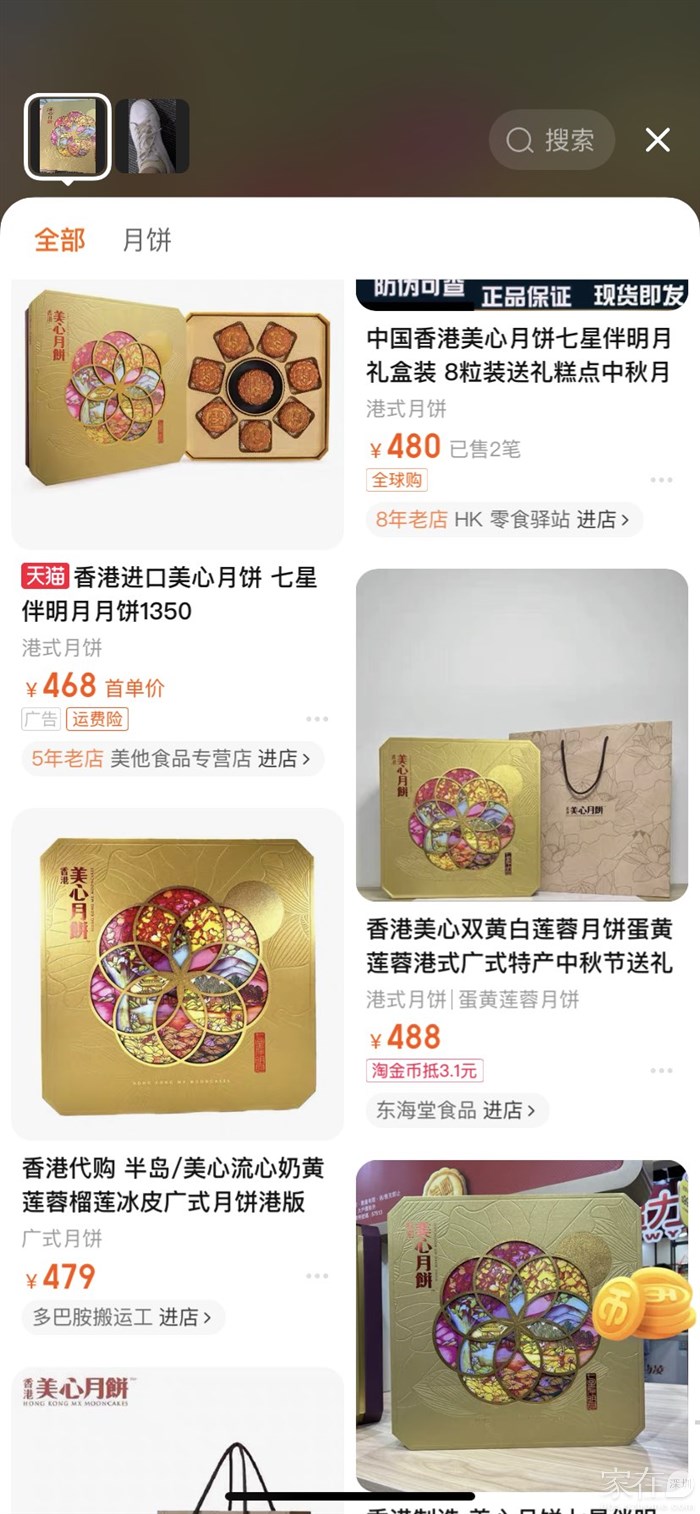Tap the floating gold coins reward icon
The height and width of the screenshot is (1514, 700).
pos(647,1302)
